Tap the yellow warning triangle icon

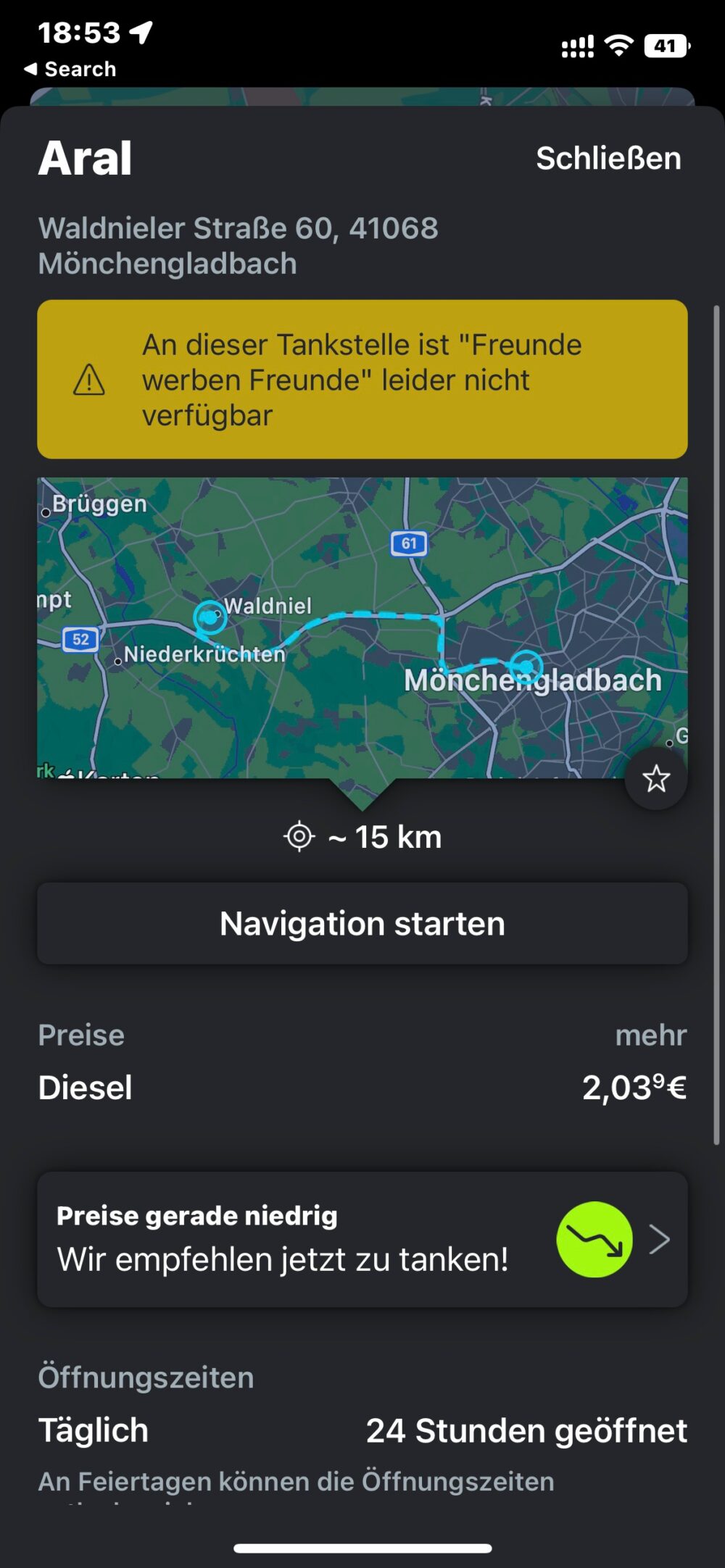88,380
